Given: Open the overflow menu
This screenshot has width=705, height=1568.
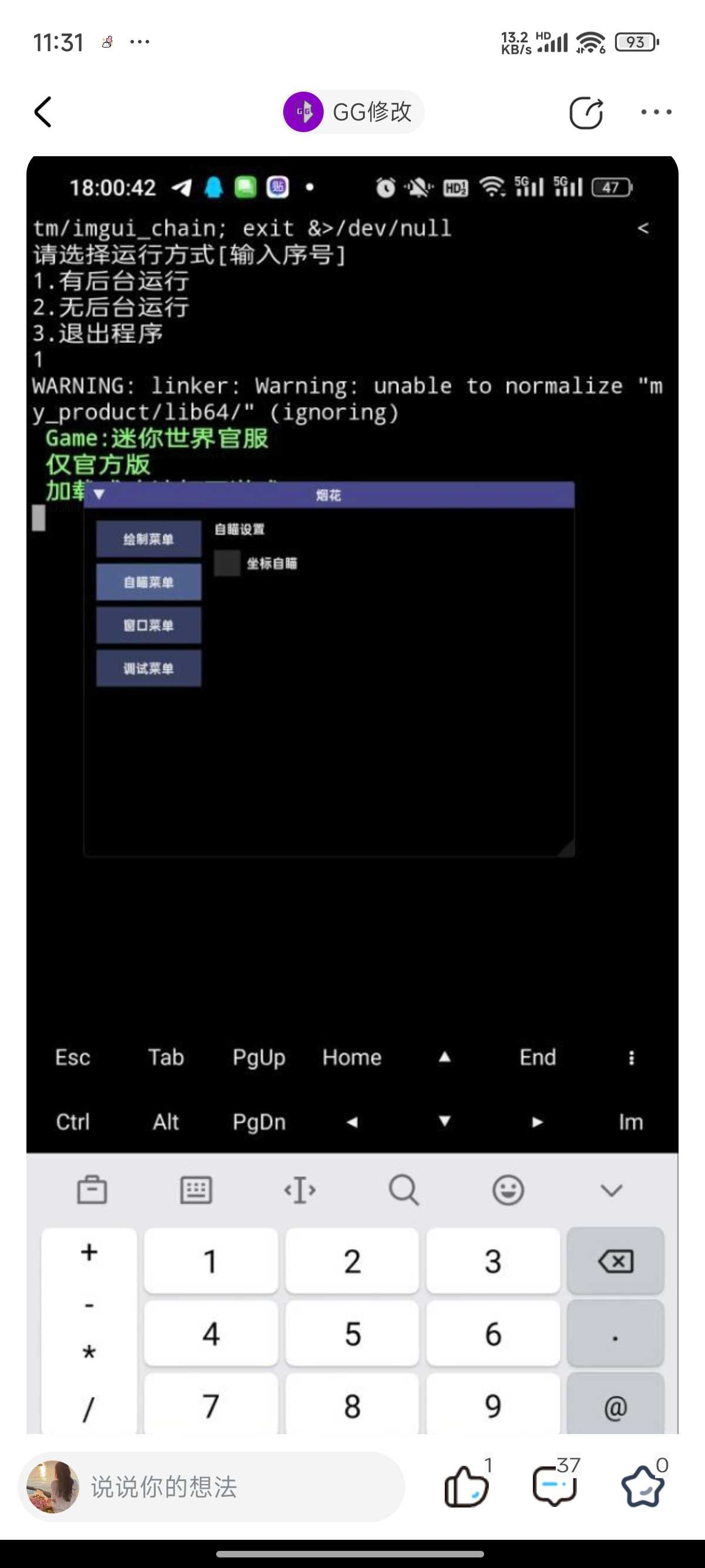Looking at the screenshot, I should (656, 112).
